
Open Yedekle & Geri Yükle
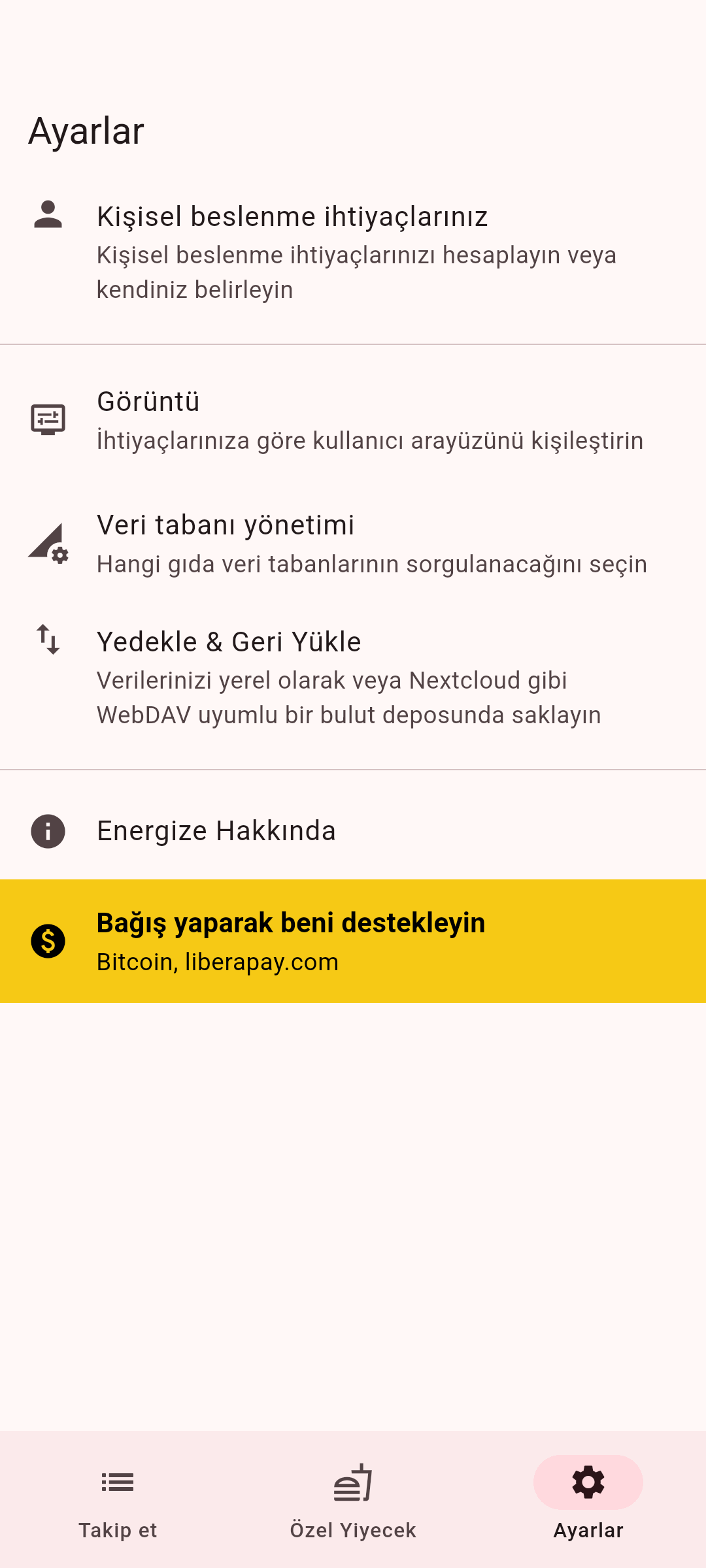pos(353,677)
